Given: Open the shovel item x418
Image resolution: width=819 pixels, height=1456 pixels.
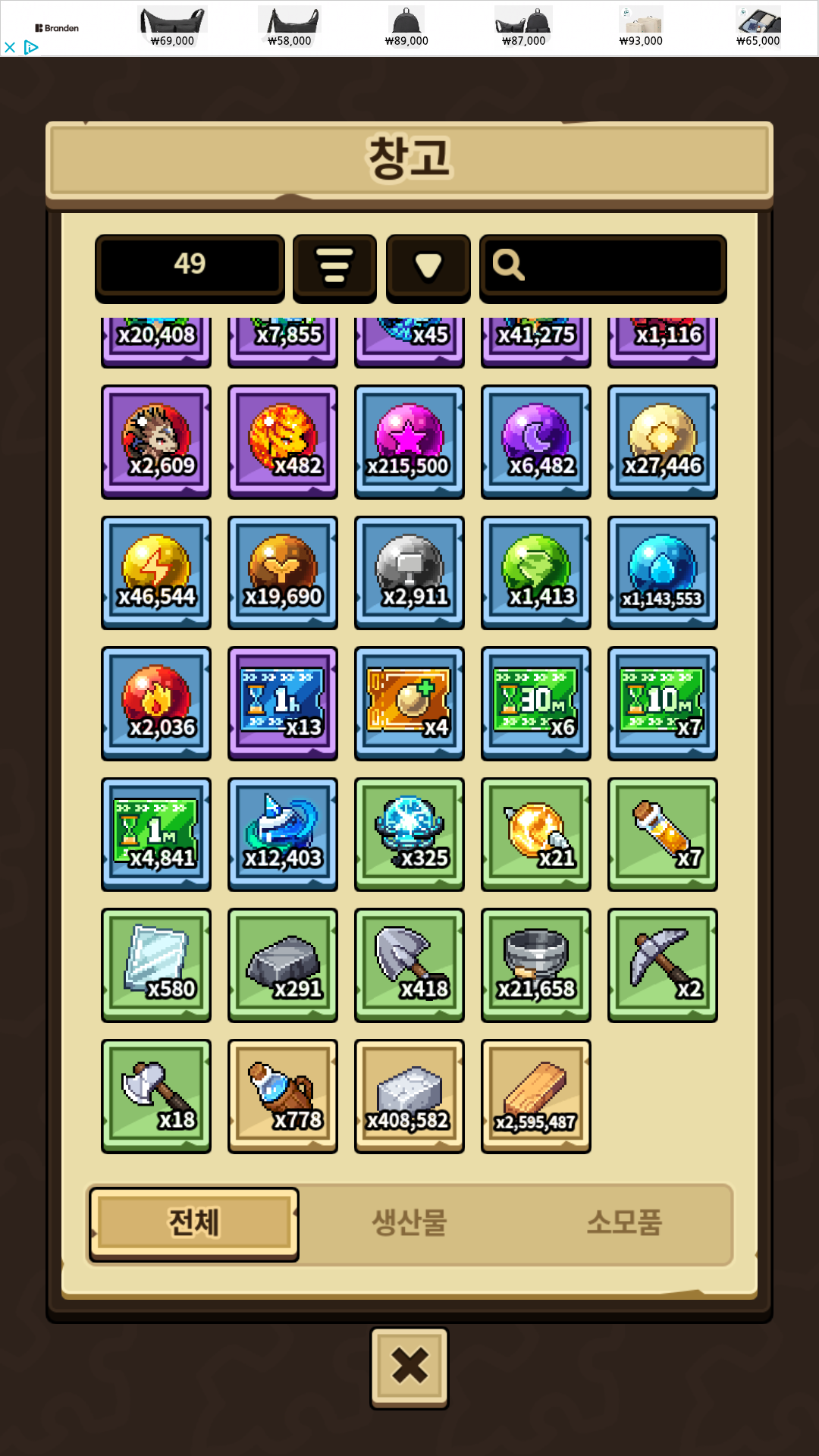Looking at the screenshot, I should coord(409,965).
